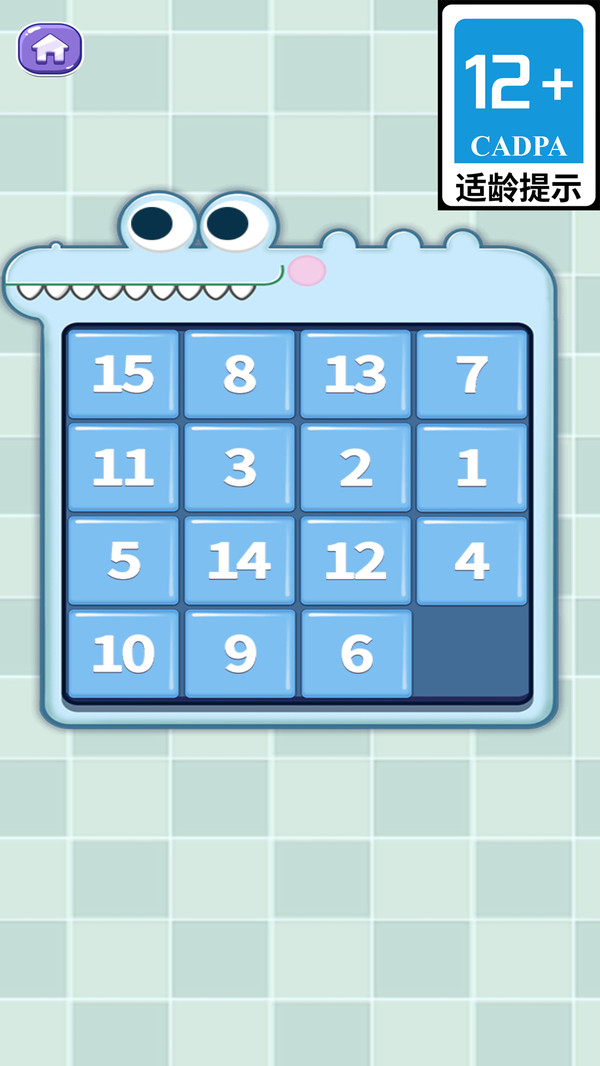Screen dimensions: 600x1066
Task: Tap the number 11 tile
Action: (x=123, y=467)
